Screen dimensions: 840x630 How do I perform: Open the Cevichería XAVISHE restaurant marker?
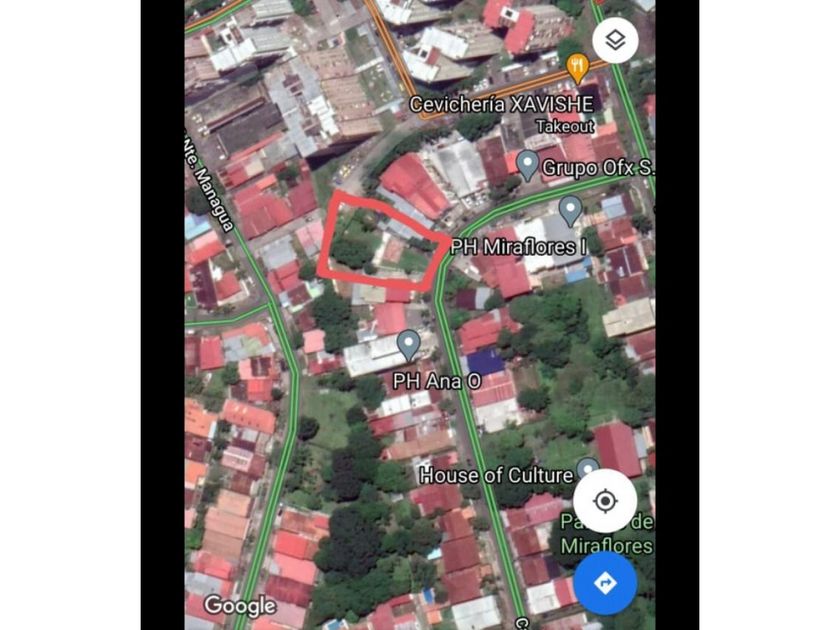pyautogui.click(x=577, y=68)
